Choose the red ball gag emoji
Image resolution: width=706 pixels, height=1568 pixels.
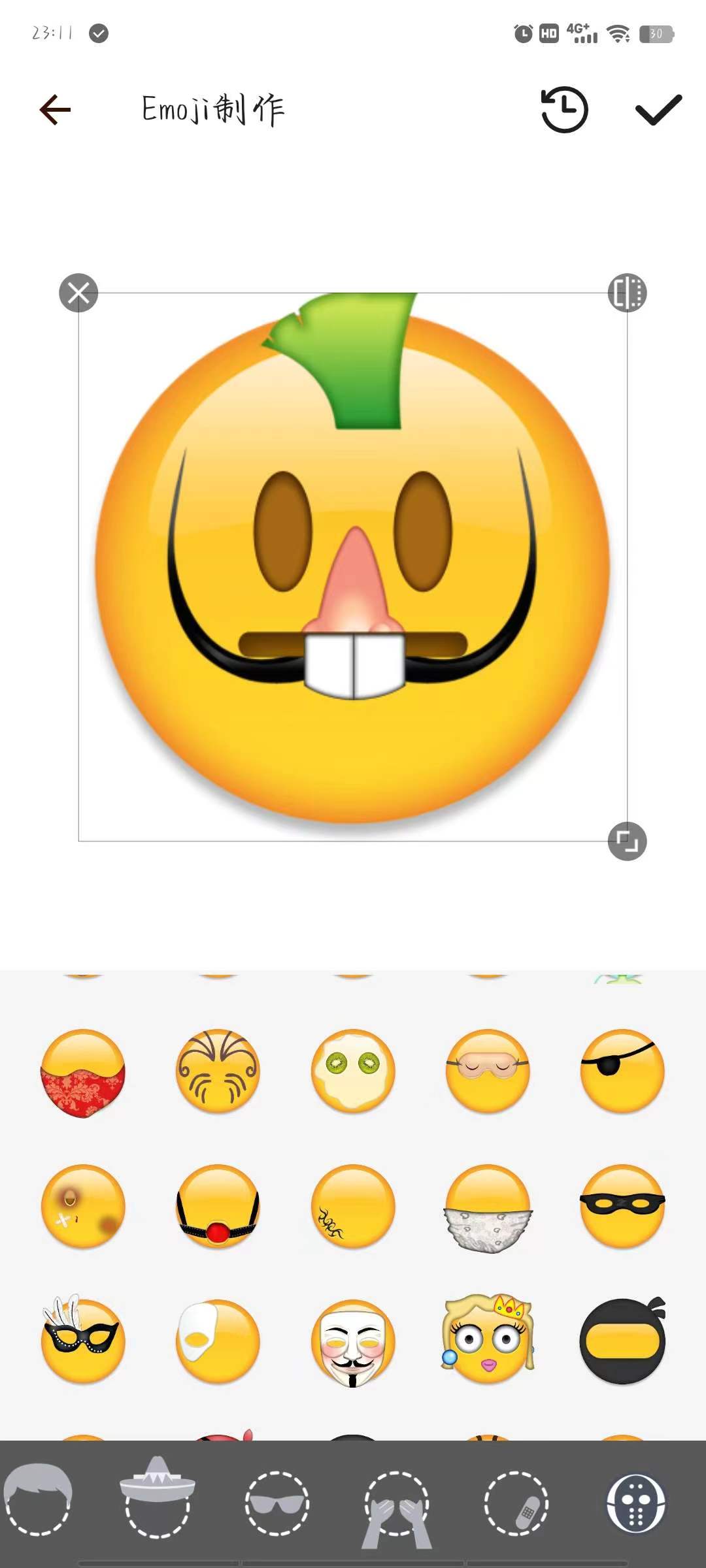pos(218,1206)
